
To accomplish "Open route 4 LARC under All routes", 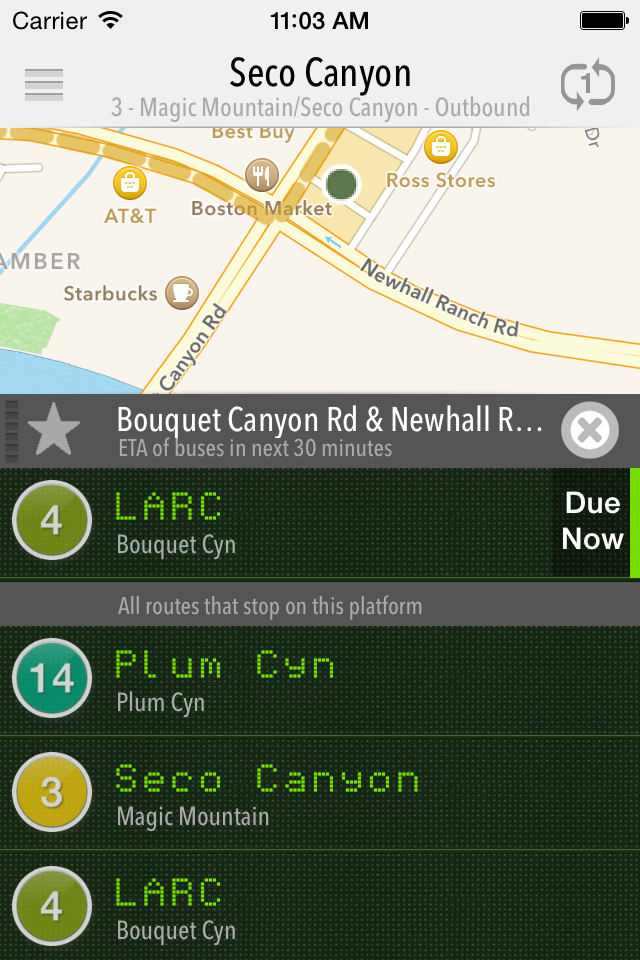I will point(320,906).
